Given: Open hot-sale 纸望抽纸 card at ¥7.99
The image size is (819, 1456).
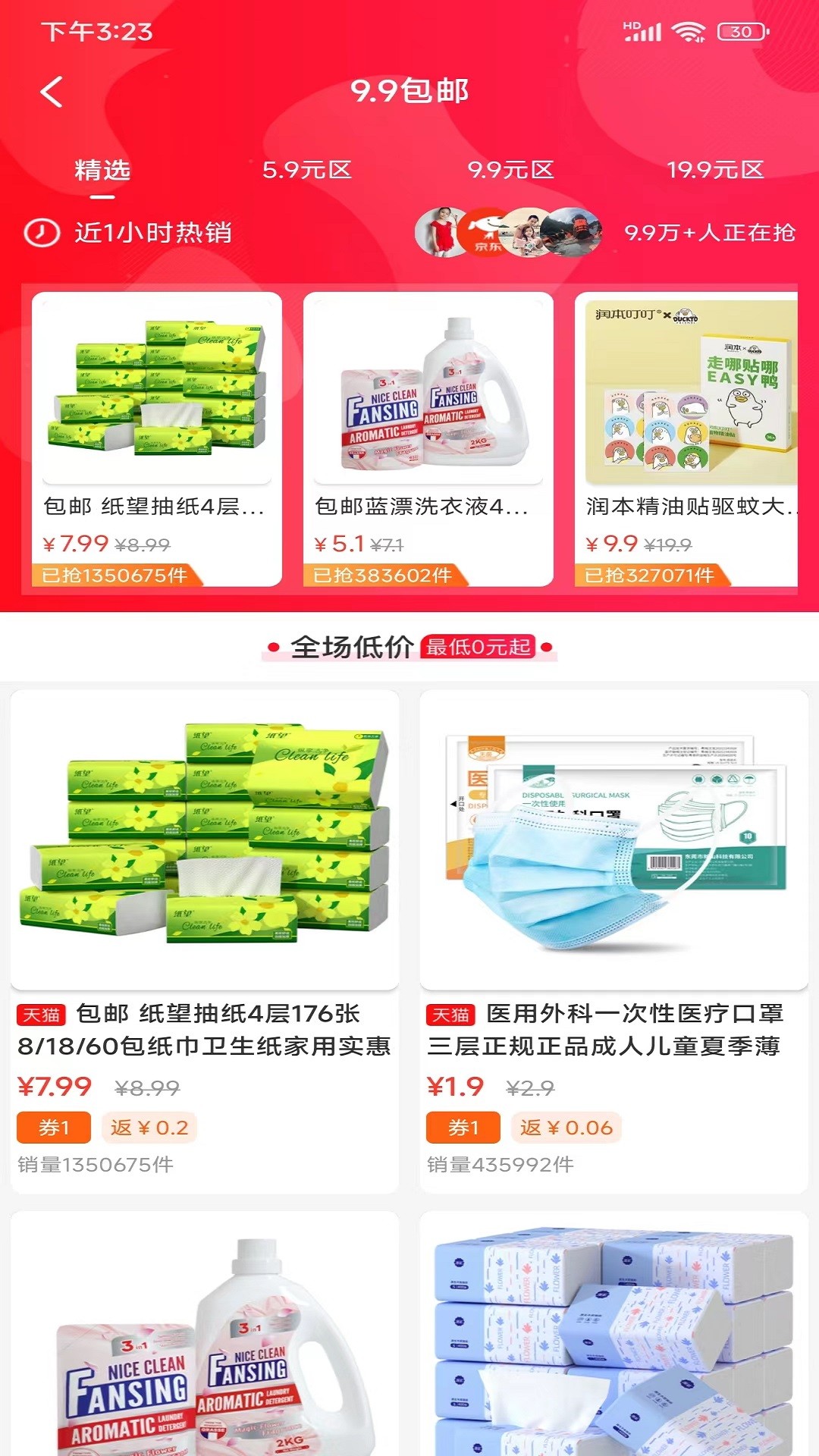Looking at the screenshot, I should click(157, 438).
